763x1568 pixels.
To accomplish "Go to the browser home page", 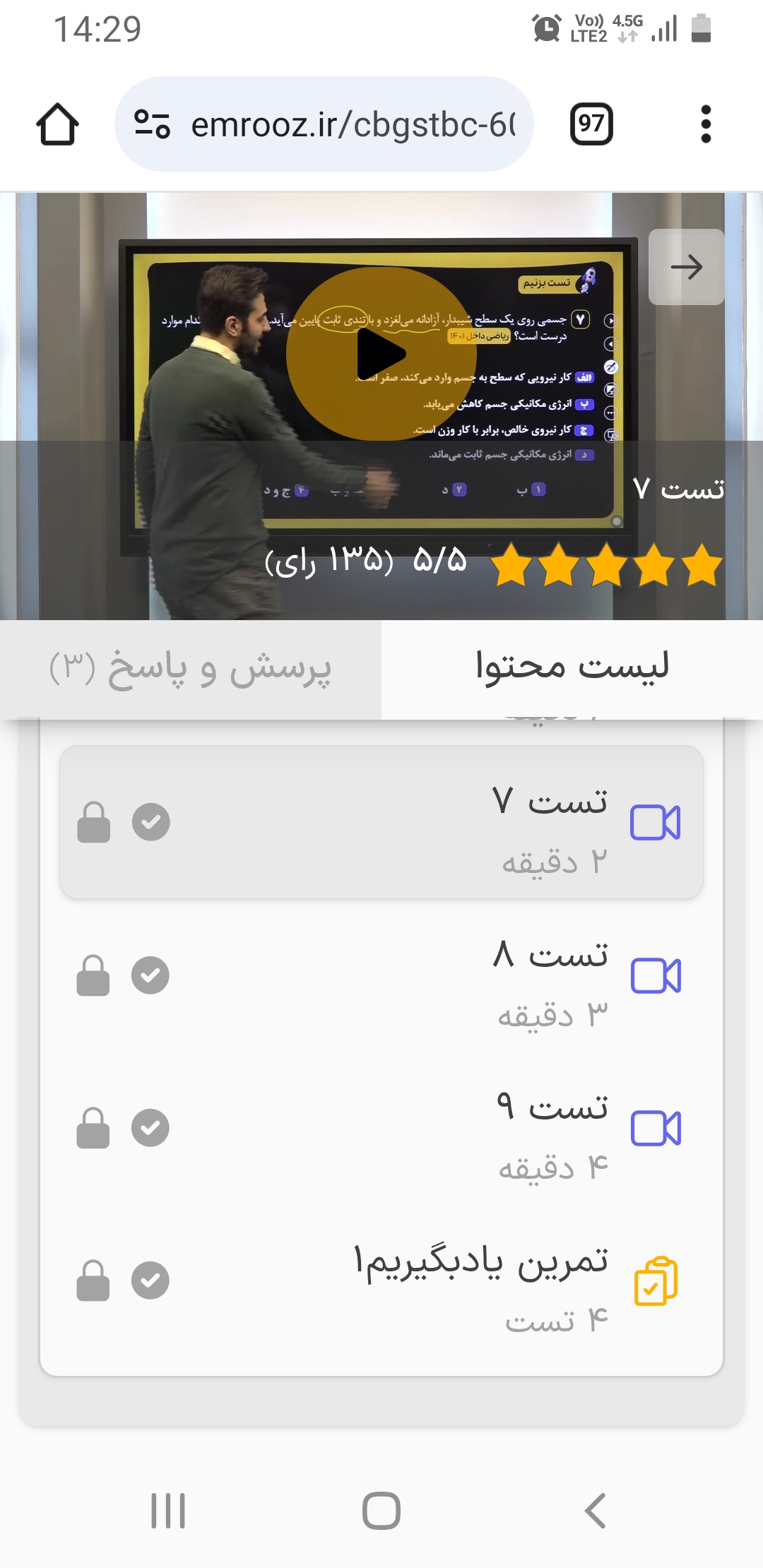I will 57,124.
